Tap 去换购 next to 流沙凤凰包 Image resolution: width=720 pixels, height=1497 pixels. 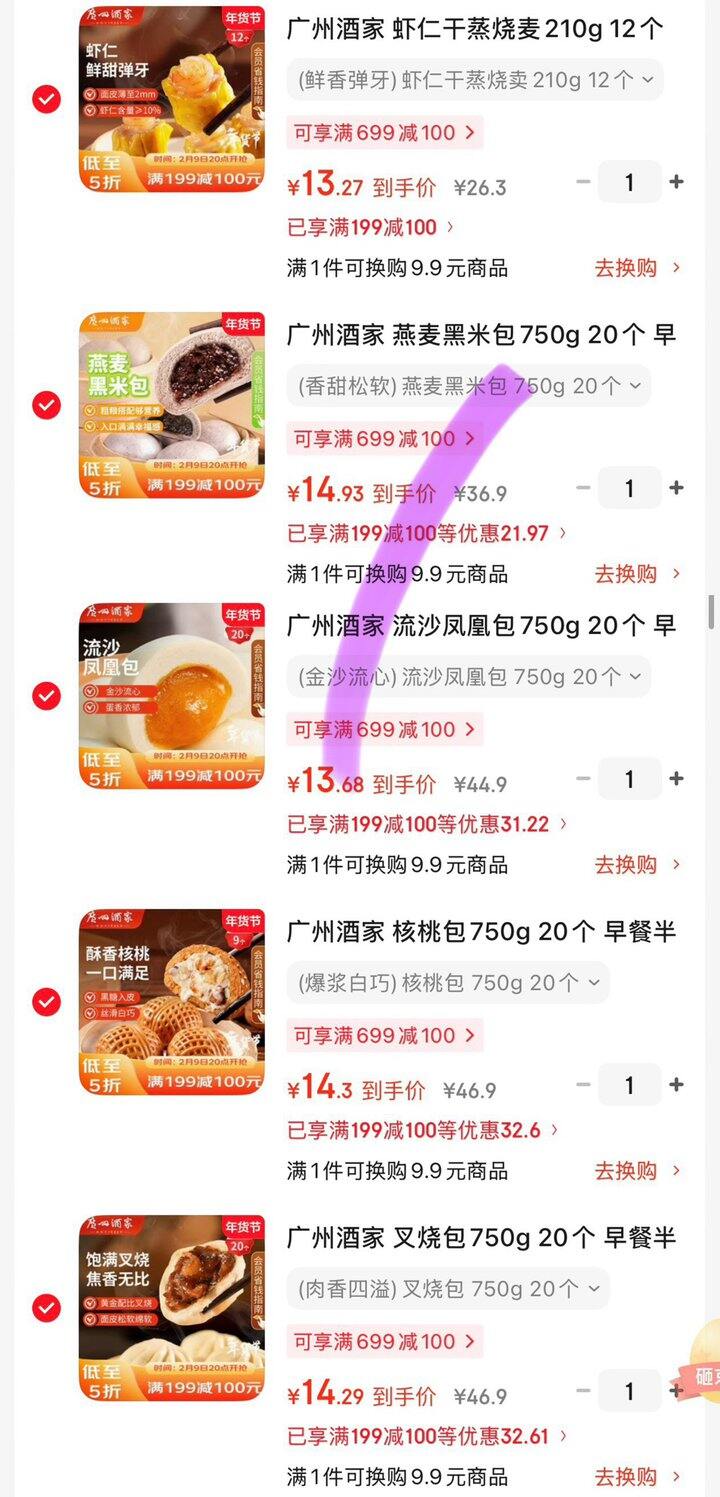click(627, 865)
